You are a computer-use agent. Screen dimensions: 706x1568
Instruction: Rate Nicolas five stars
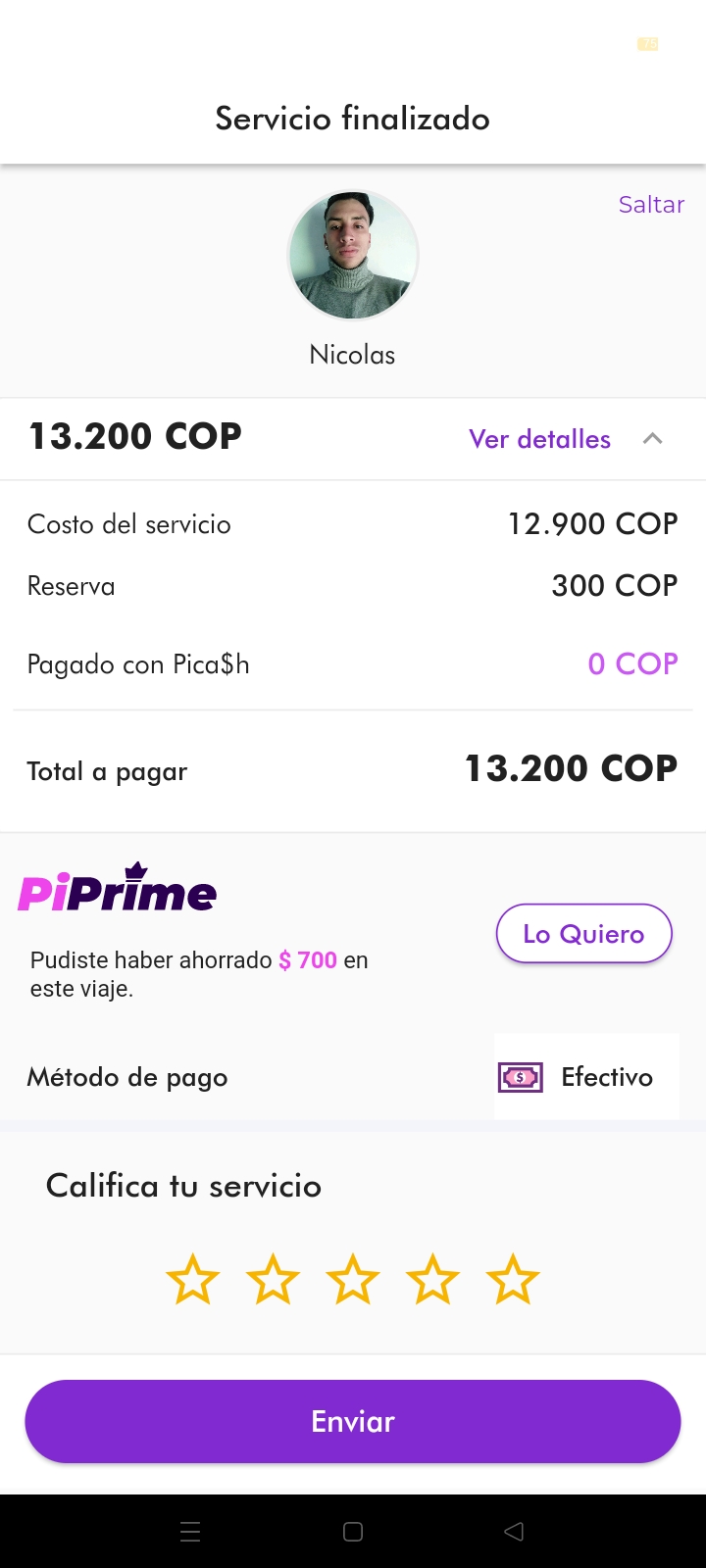[513, 1280]
